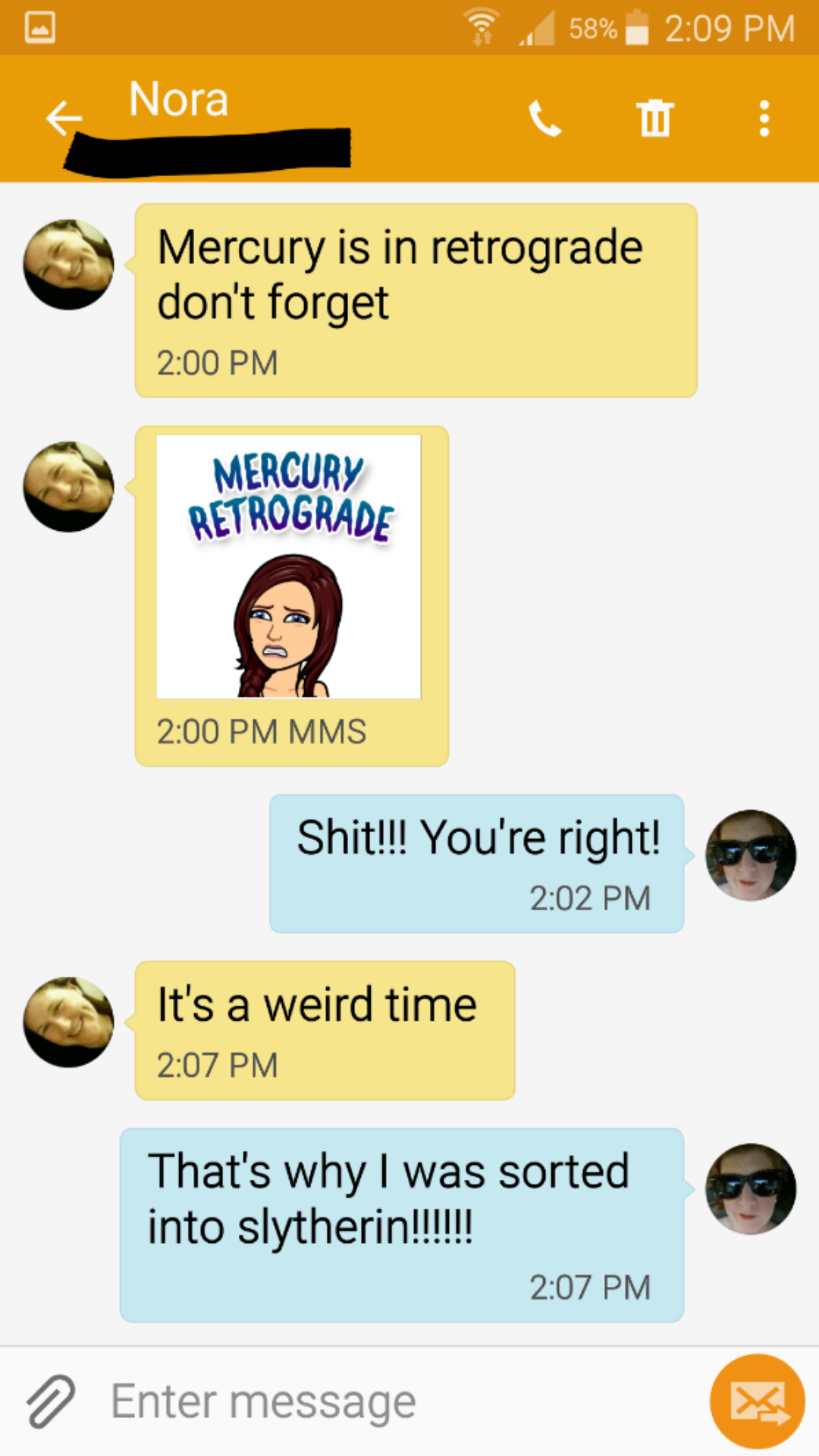819x1456 pixels.
Task: Open the three-dot overflow menu
Action: point(764,118)
